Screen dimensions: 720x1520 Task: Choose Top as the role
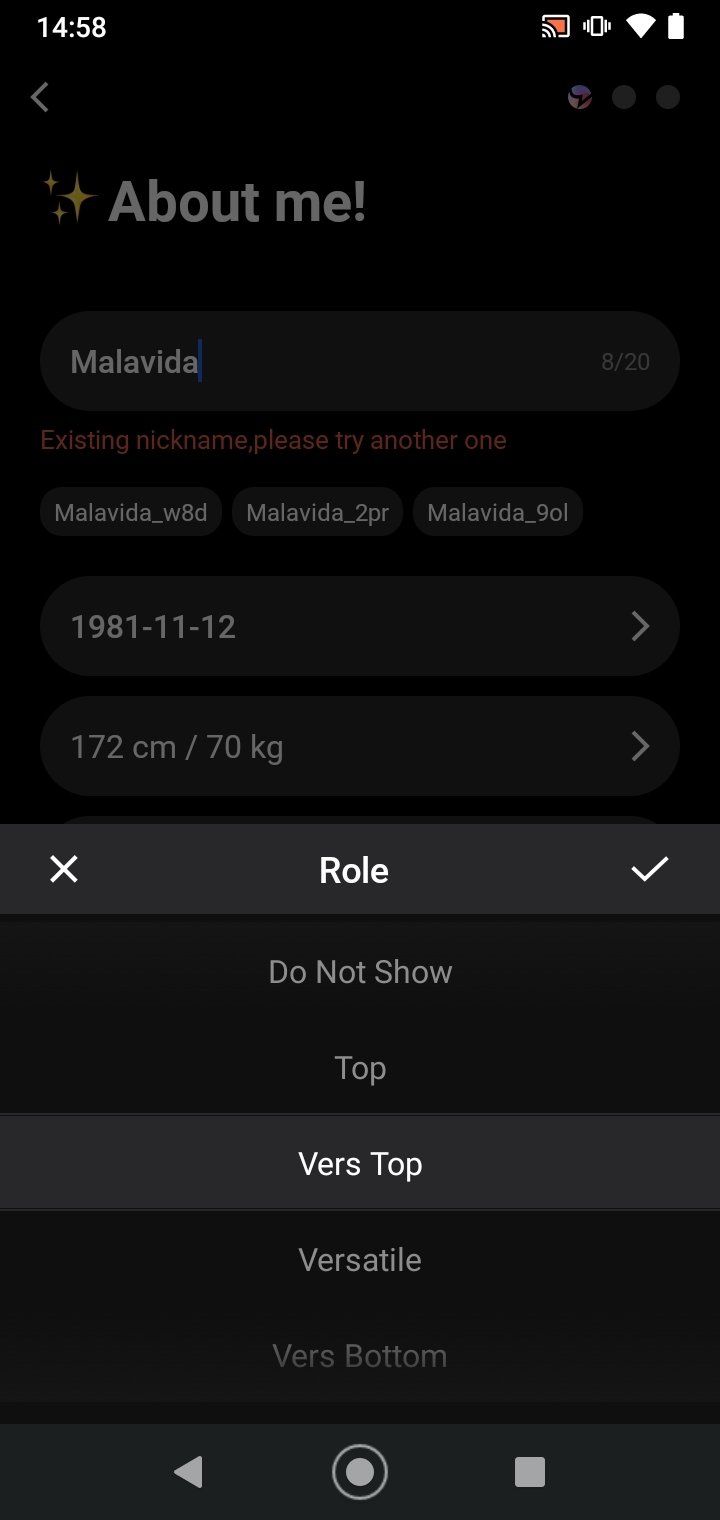pos(360,1068)
